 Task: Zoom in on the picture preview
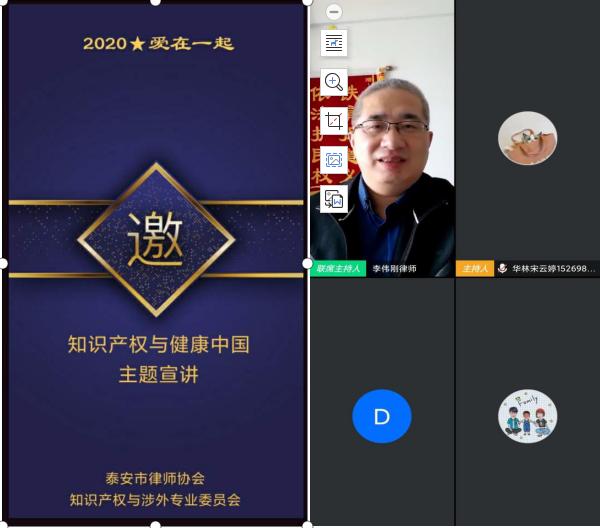334,82
